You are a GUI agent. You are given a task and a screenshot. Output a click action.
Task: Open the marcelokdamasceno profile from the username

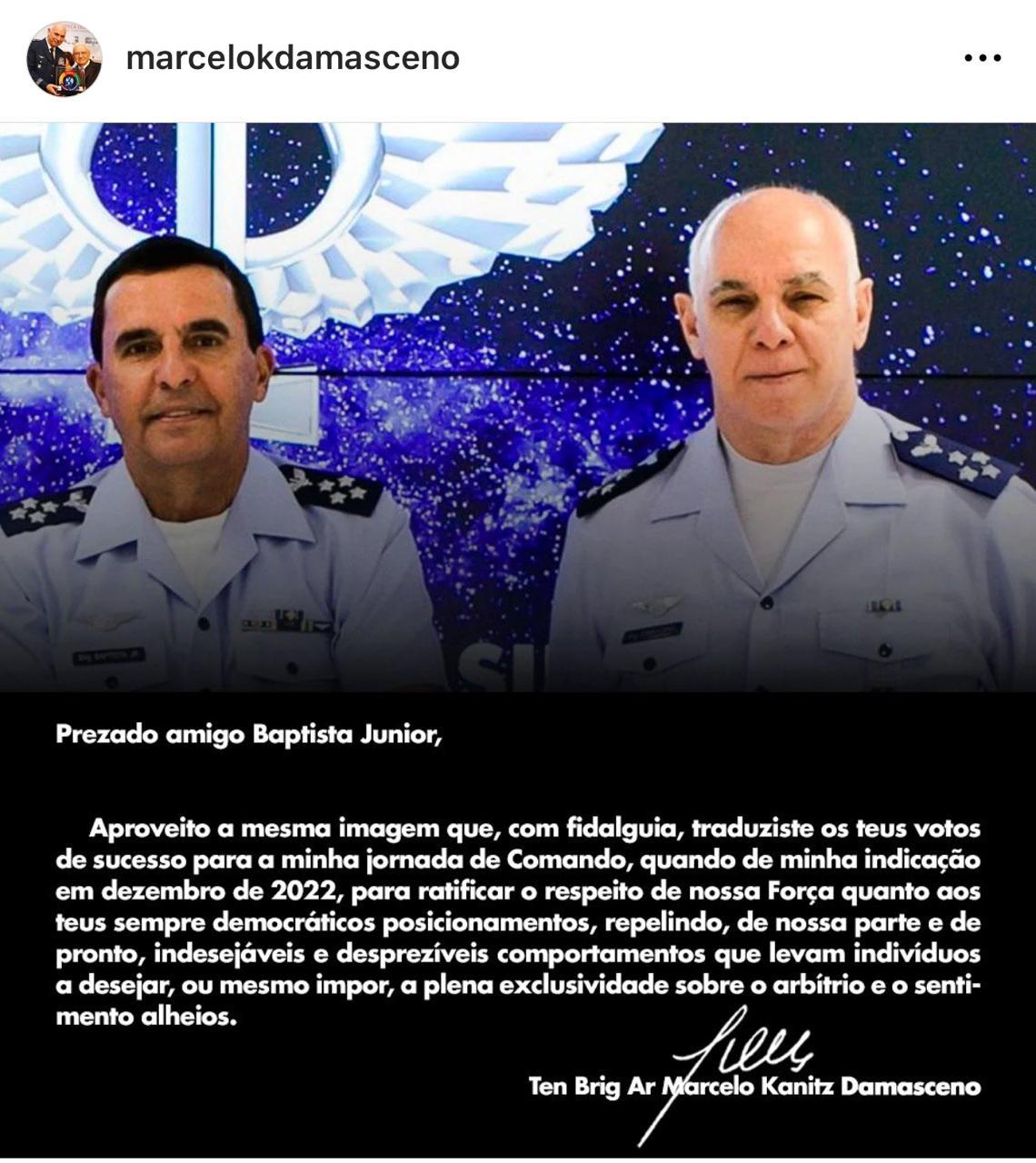[x=293, y=59]
